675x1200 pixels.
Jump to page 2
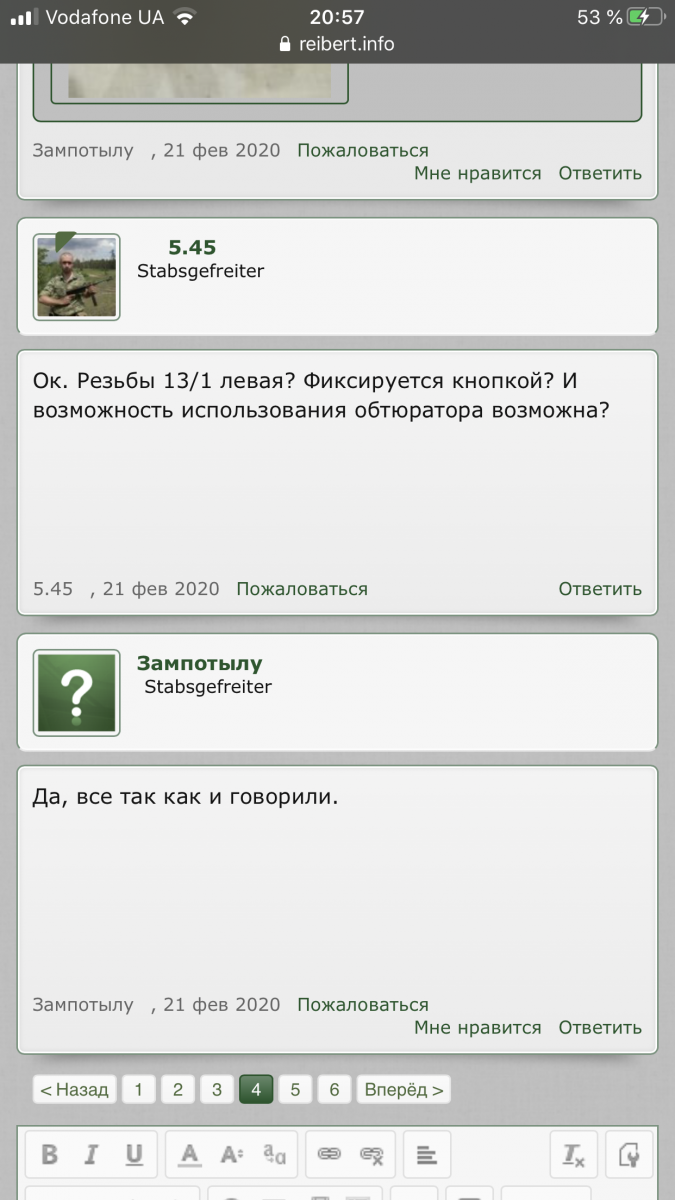(177, 1089)
